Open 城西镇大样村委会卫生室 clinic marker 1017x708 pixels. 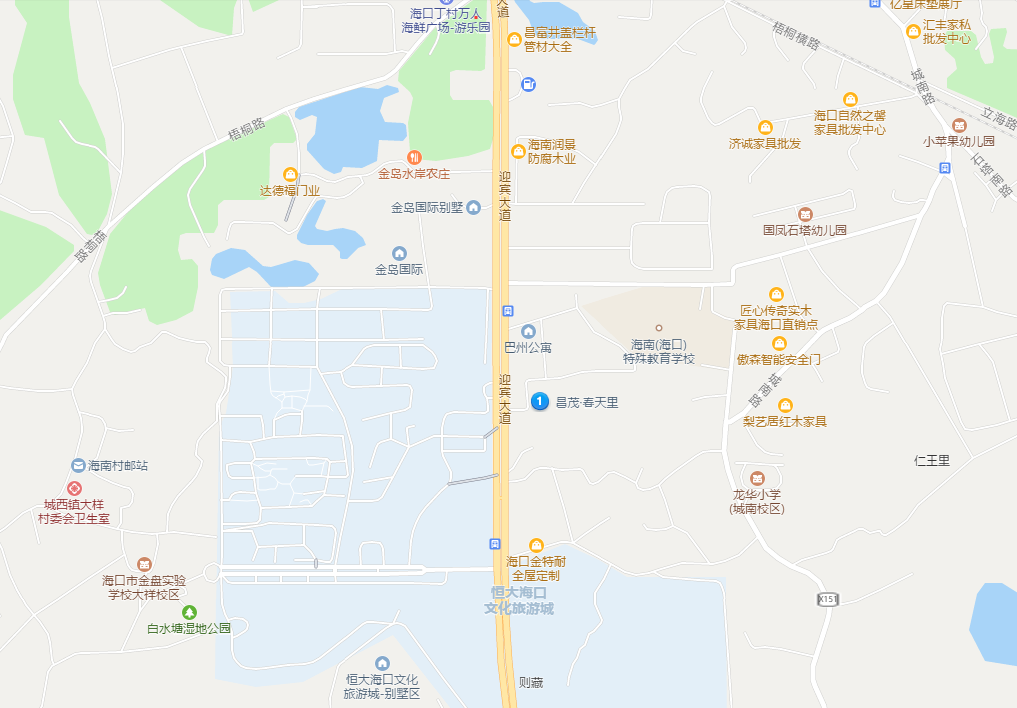[74, 488]
